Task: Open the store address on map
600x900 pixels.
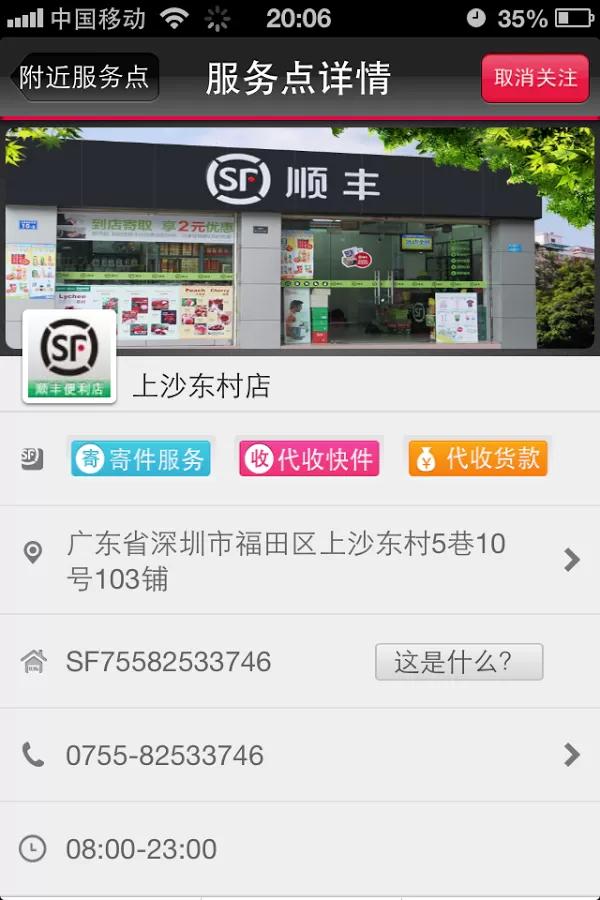Action: tap(300, 560)
